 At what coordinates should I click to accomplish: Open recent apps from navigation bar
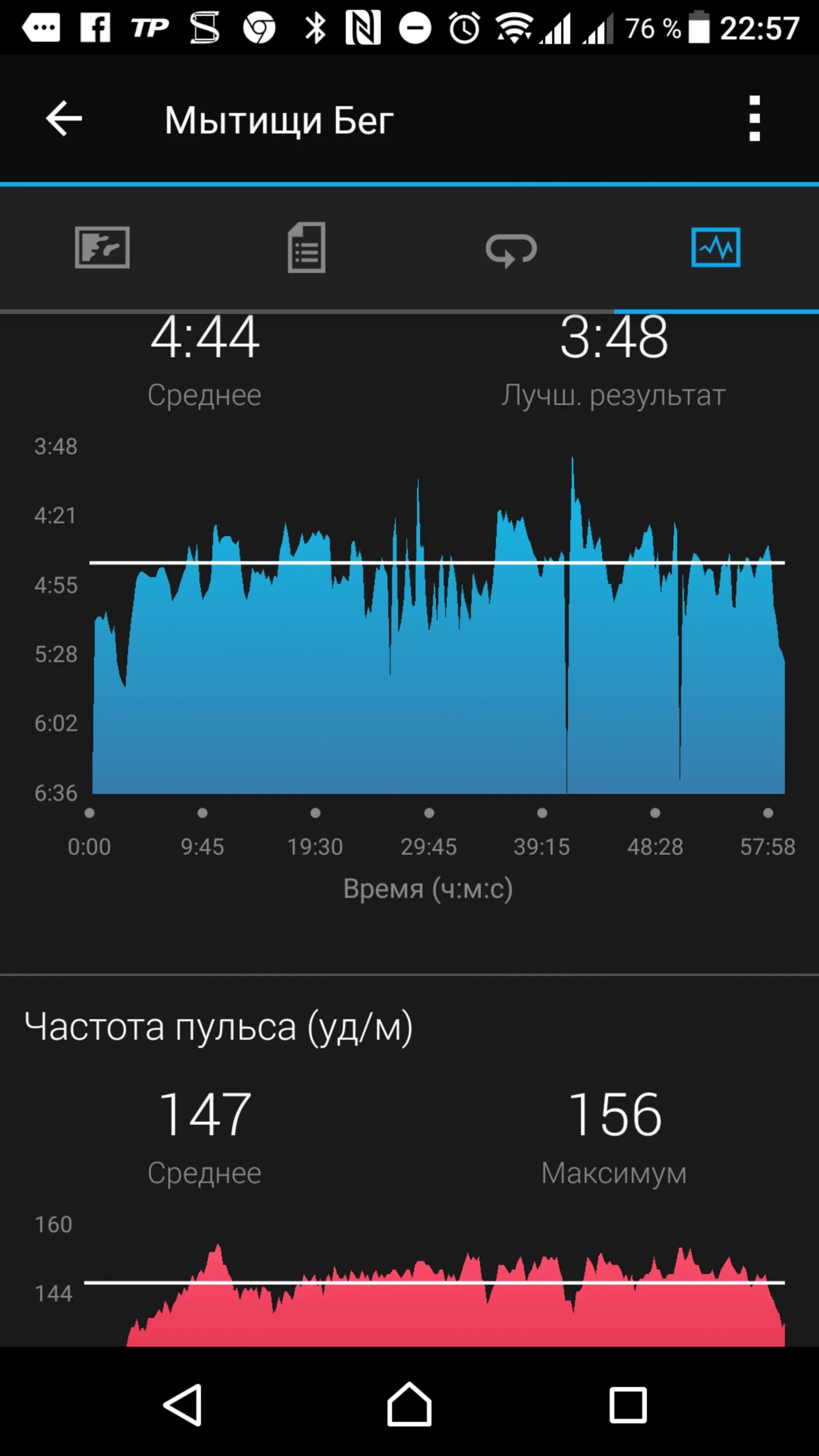(x=627, y=1405)
